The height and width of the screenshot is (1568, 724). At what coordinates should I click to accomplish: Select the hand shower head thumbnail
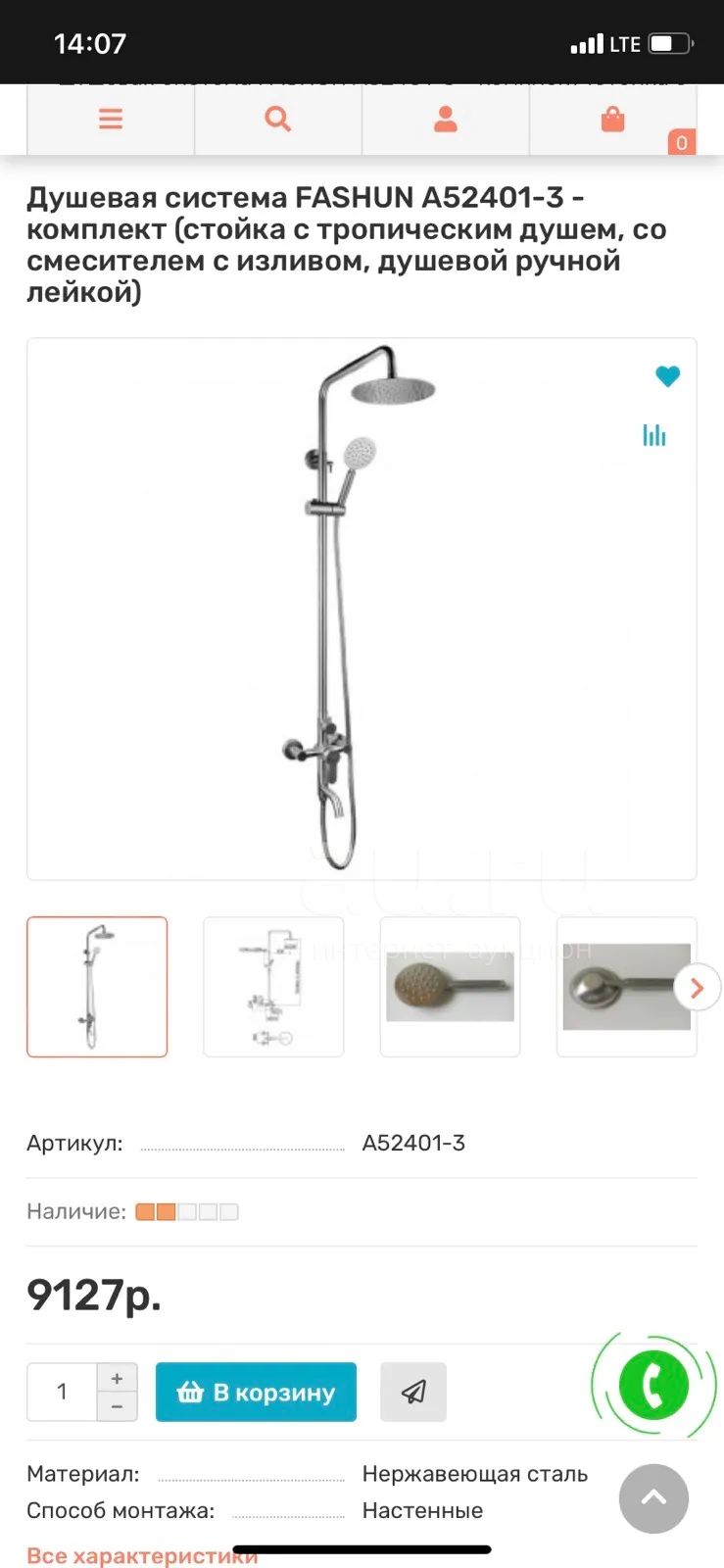(x=450, y=987)
